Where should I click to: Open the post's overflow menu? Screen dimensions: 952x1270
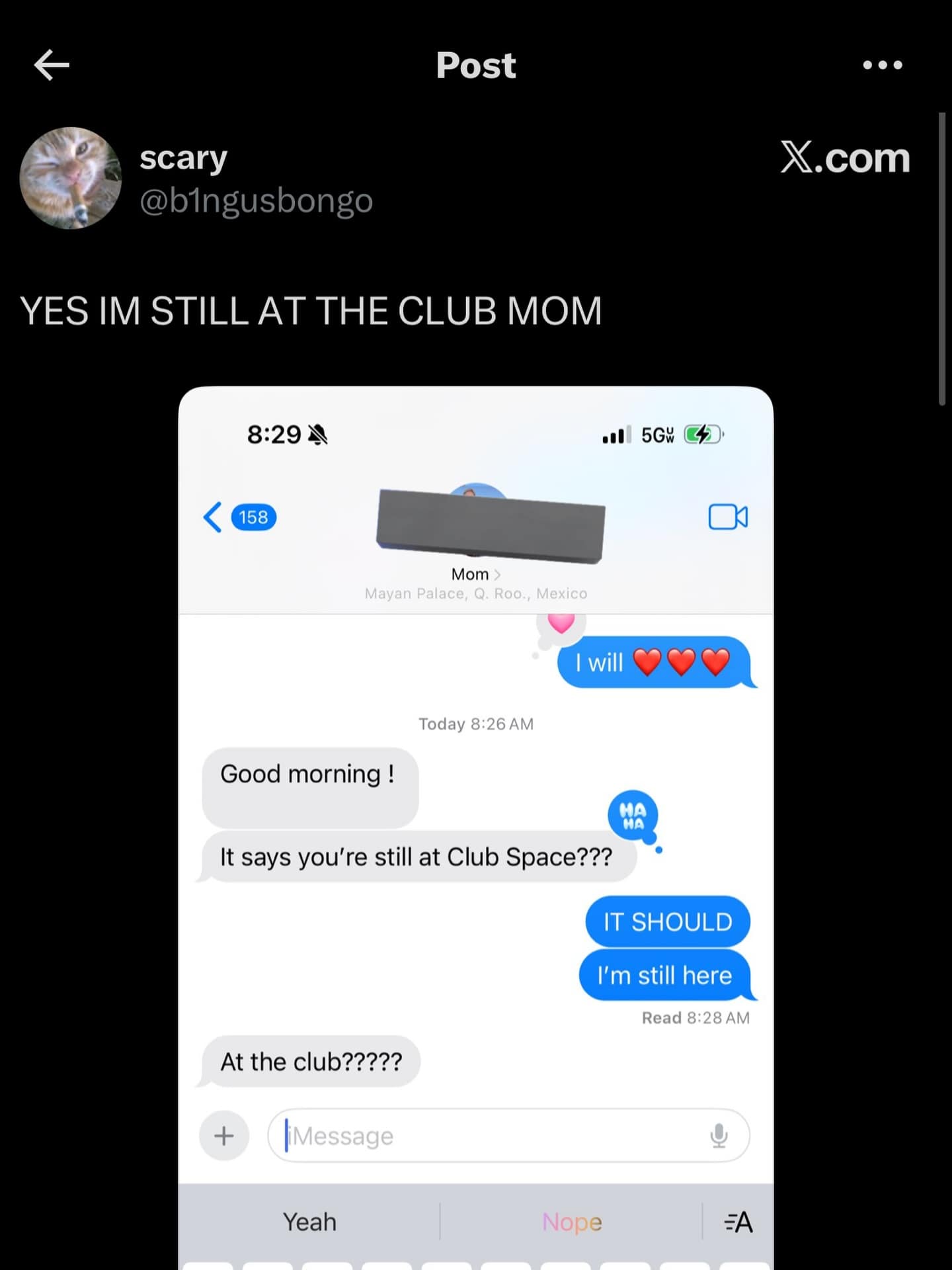coord(882,65)
